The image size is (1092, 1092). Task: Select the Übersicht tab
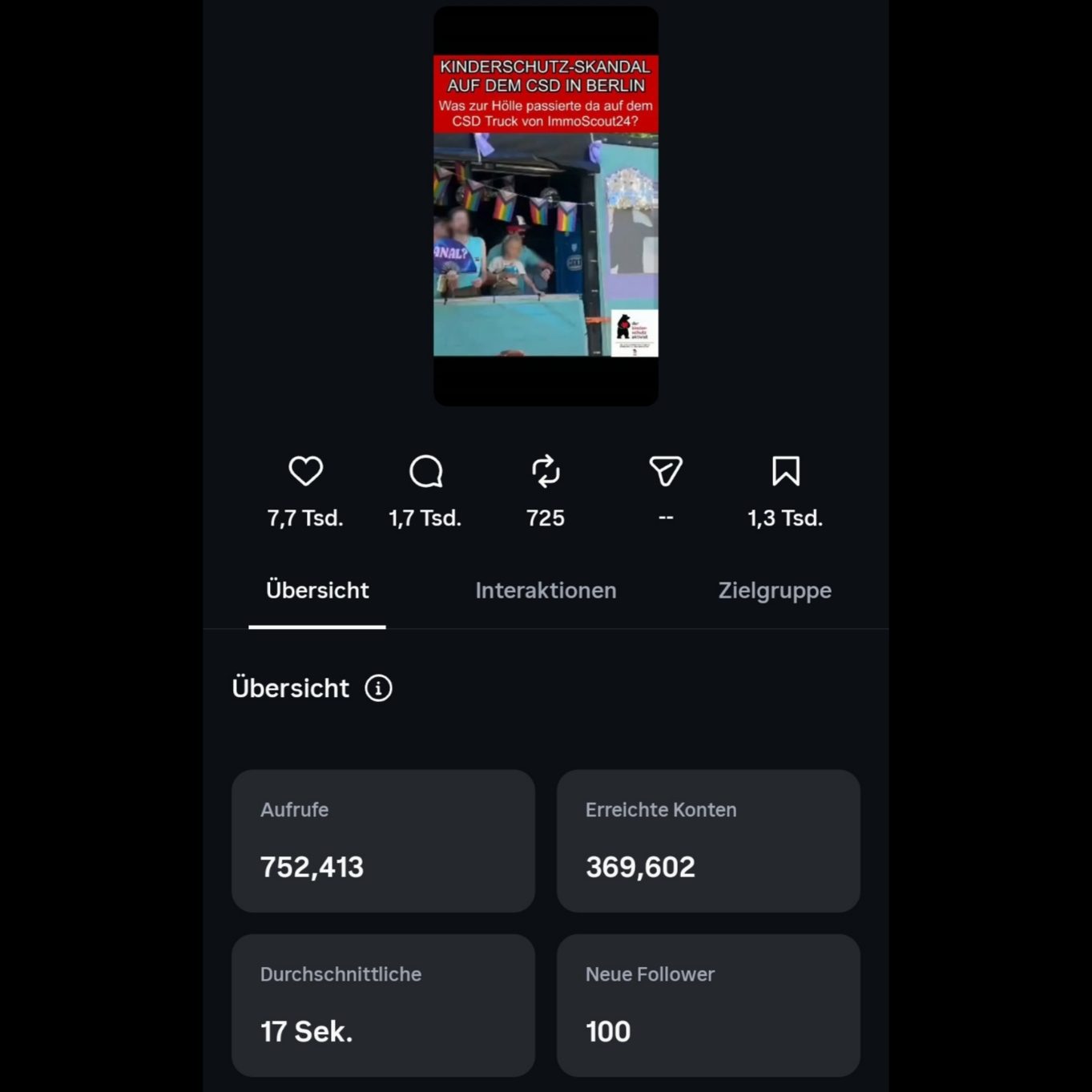(317, 590)
